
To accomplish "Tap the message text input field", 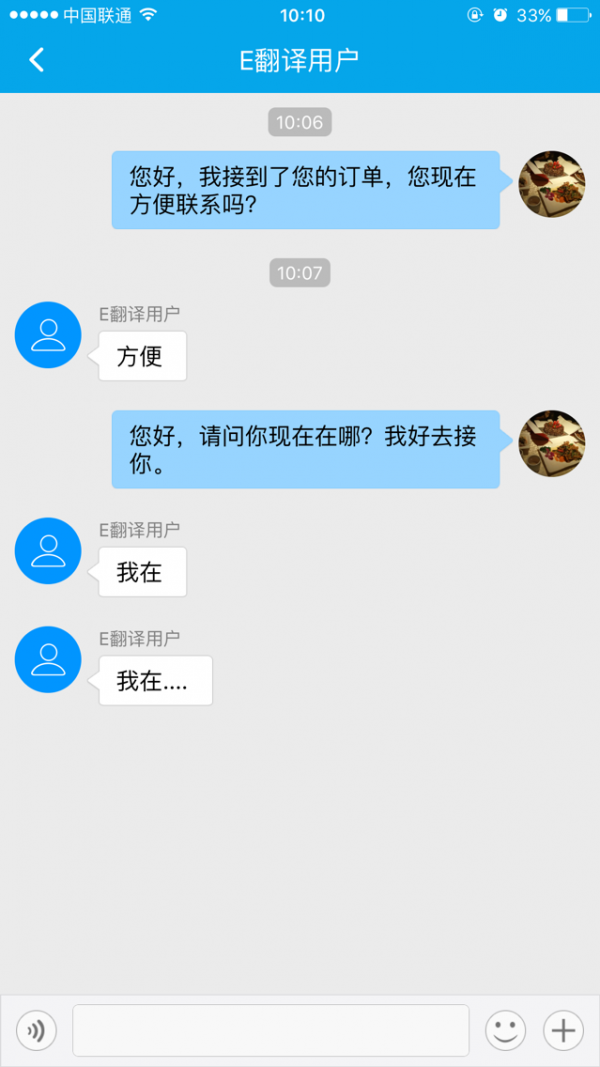I will [x=270, y=1030].
